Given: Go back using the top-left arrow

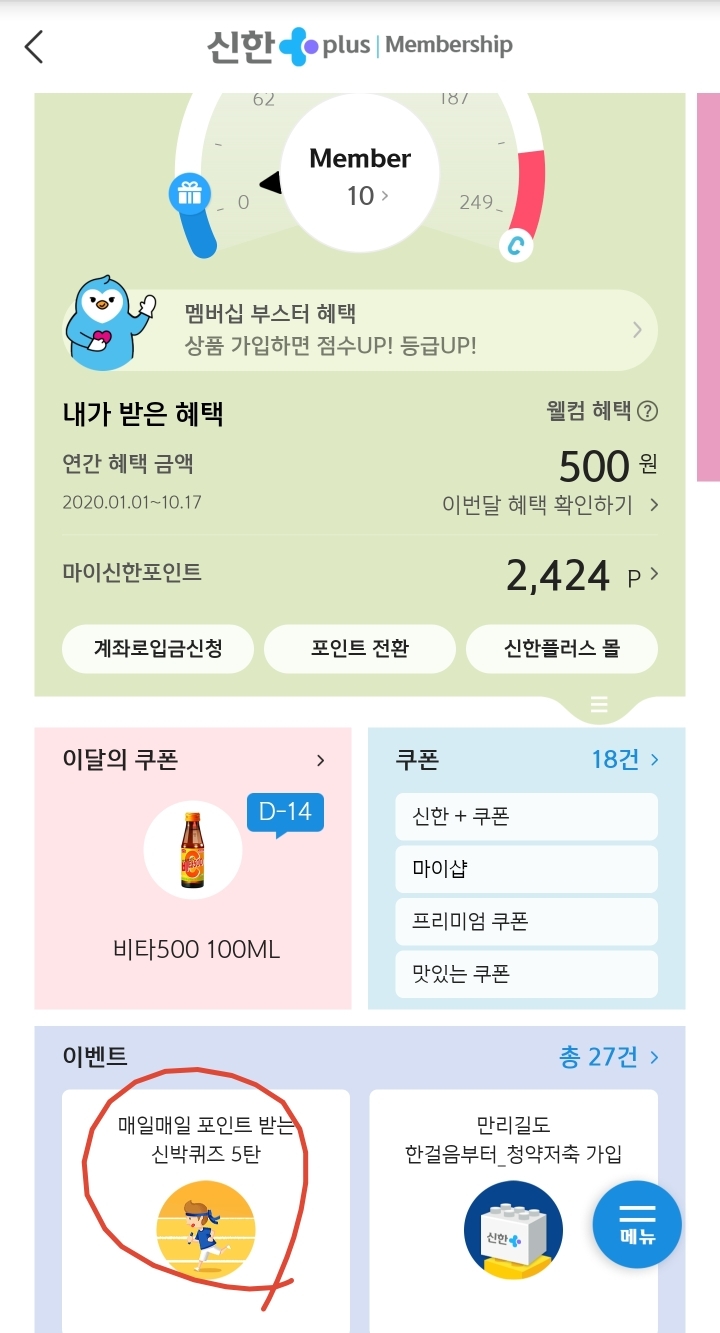Looking at the screenshot, I should pyautogui.click(x=35, y=47).
